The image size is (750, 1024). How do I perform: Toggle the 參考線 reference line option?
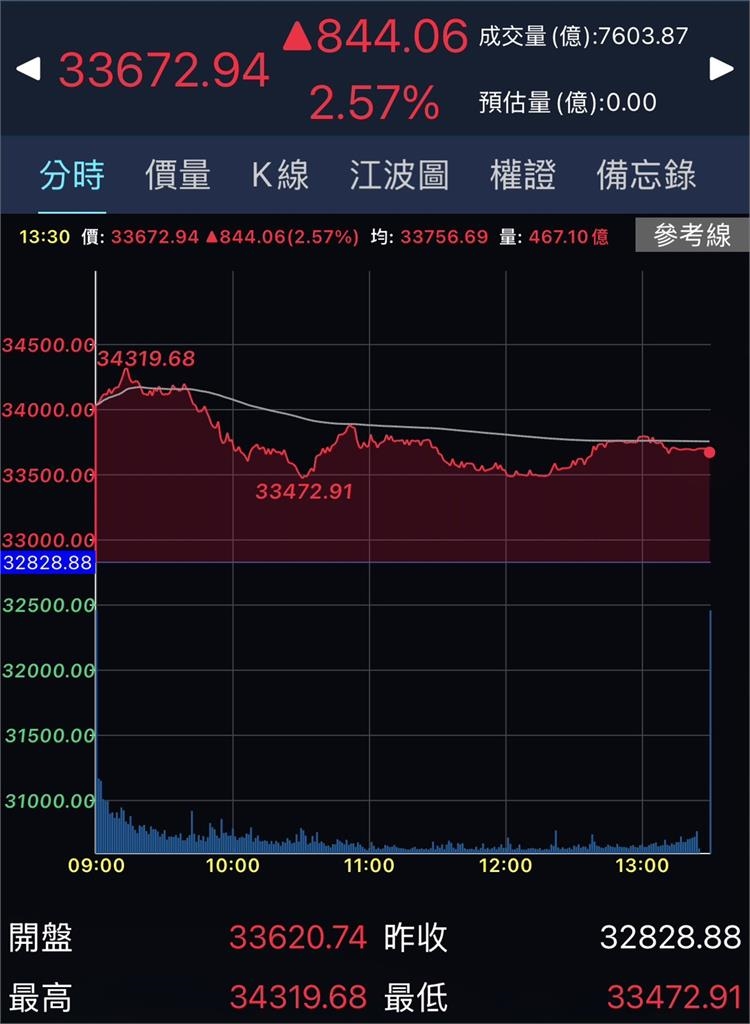coord(692,236)
